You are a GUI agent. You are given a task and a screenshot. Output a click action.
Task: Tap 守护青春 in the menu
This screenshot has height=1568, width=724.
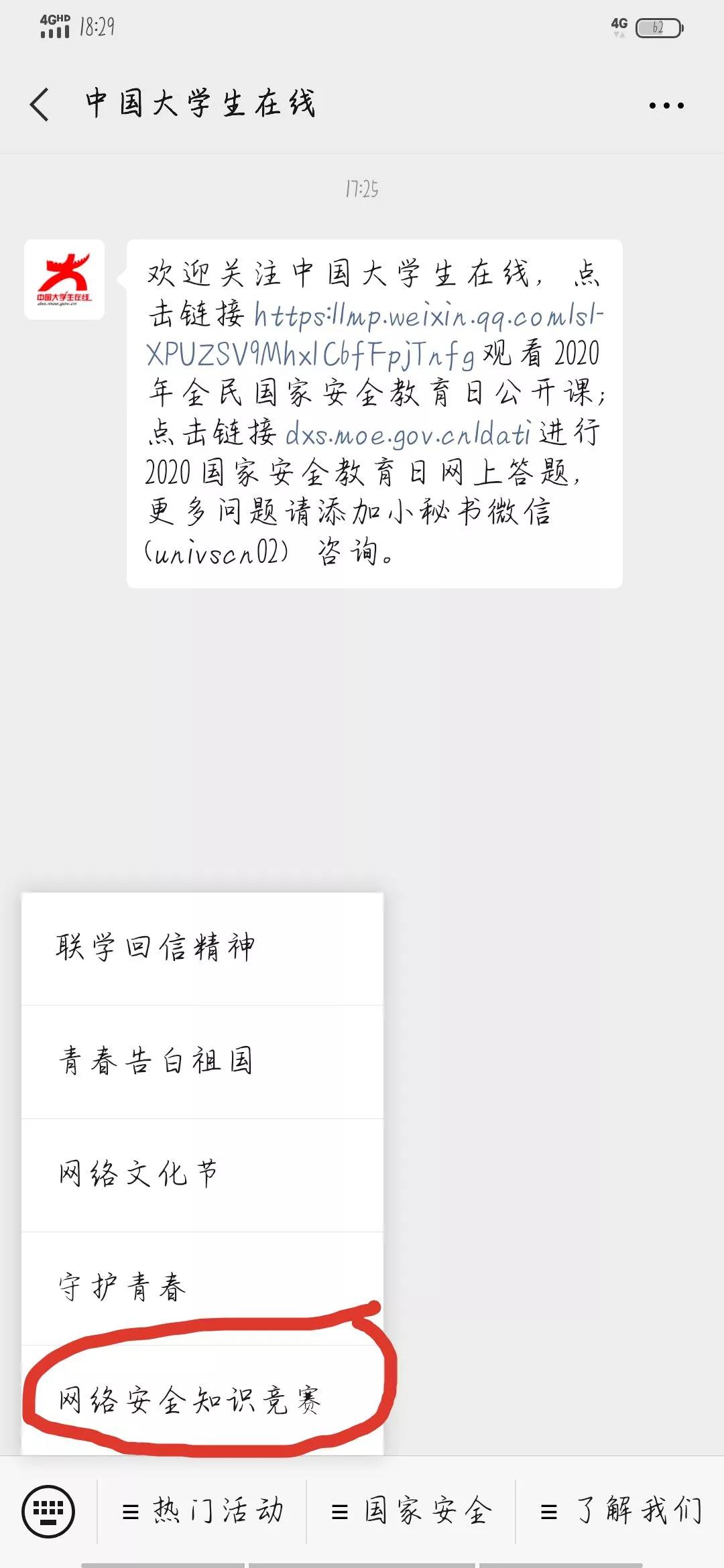pos(202,1287)
